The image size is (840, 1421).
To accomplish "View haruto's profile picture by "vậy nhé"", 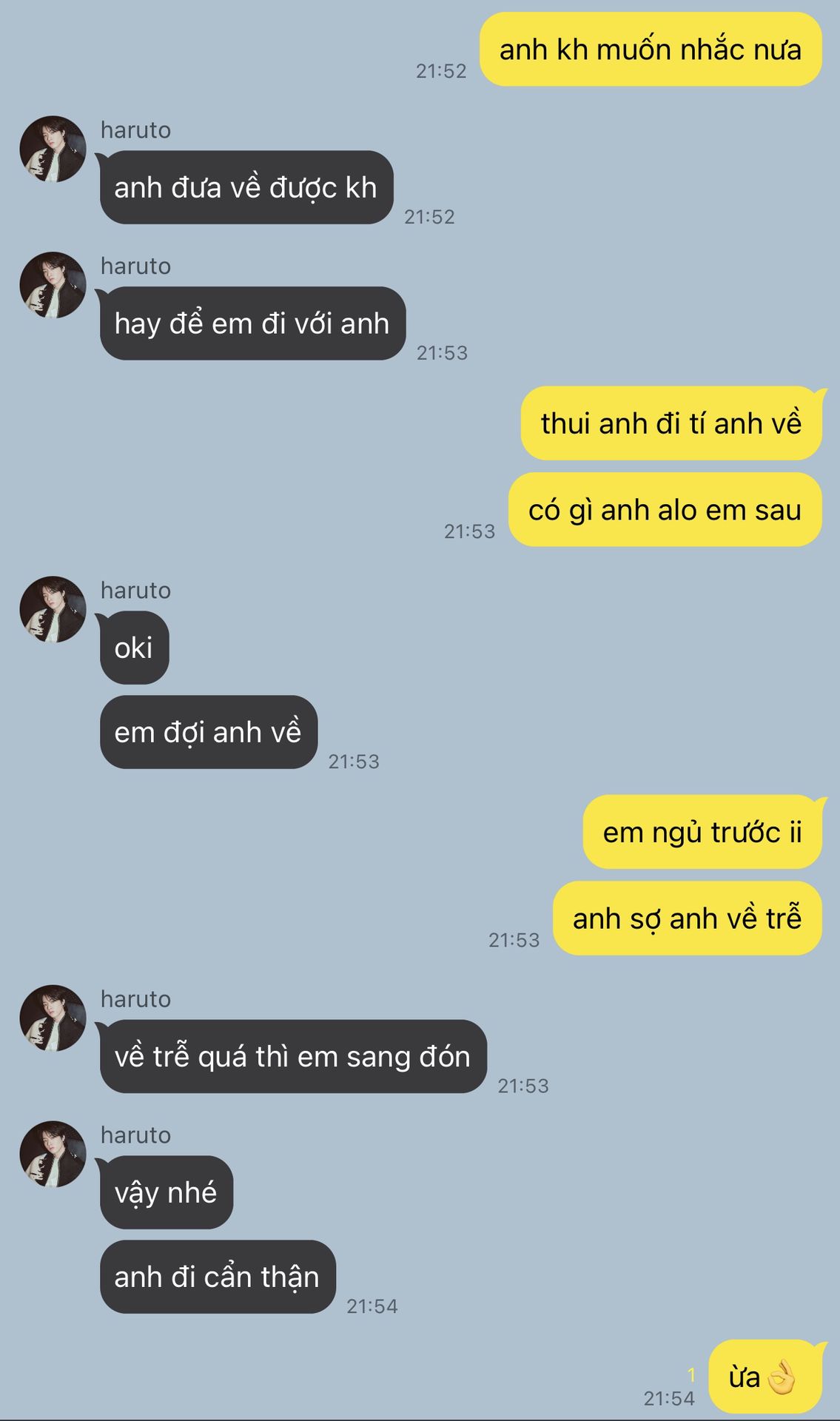I will coord(53,1154).
